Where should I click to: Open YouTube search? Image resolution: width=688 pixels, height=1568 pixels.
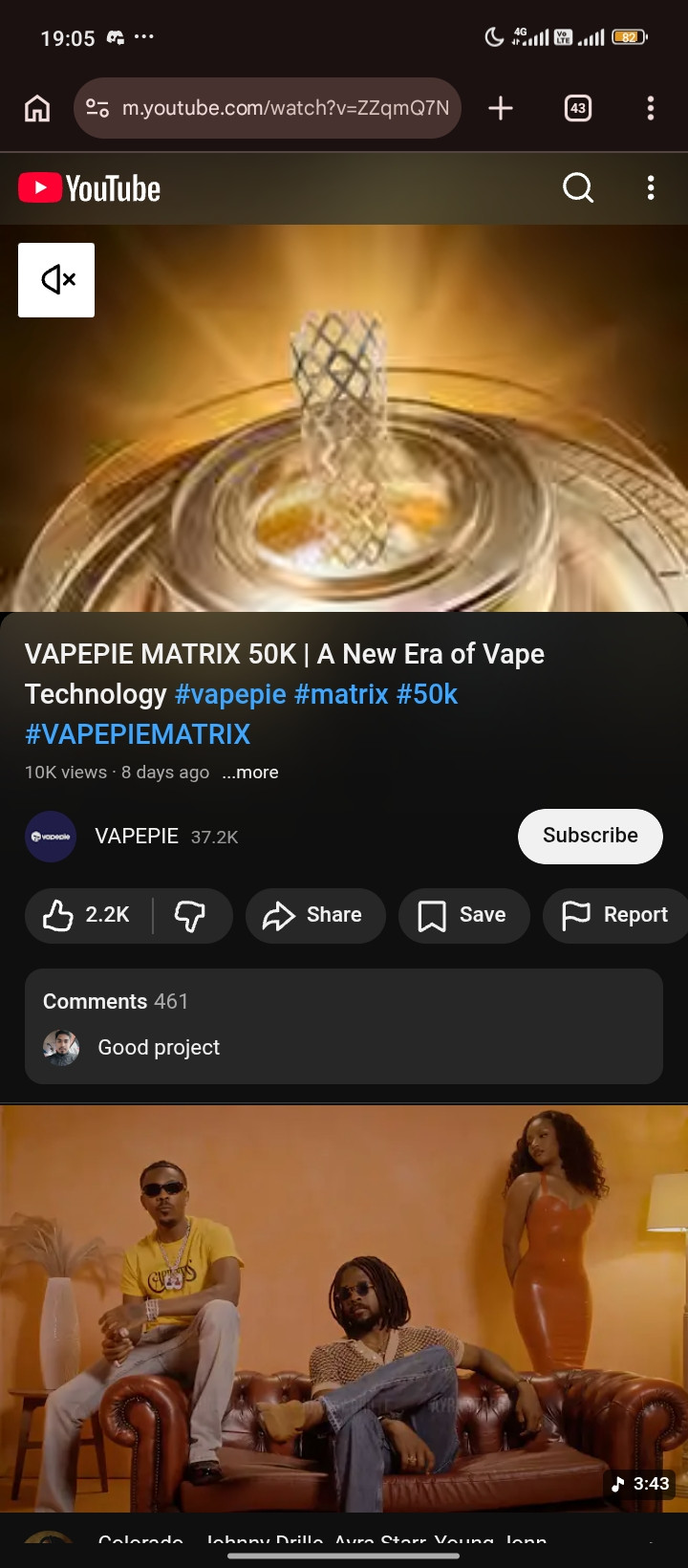pyautogui.click(x=578, y=187)
